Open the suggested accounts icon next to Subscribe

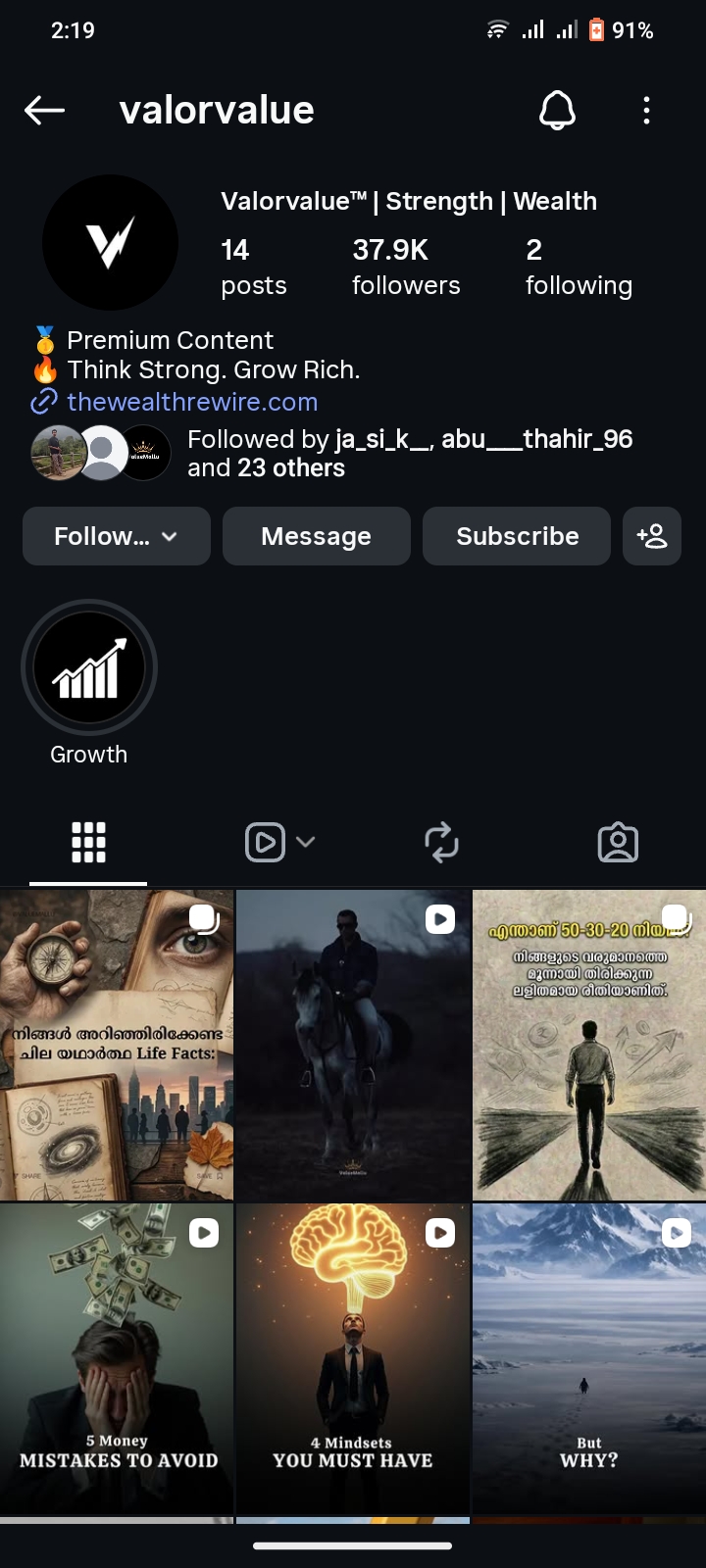651,536
